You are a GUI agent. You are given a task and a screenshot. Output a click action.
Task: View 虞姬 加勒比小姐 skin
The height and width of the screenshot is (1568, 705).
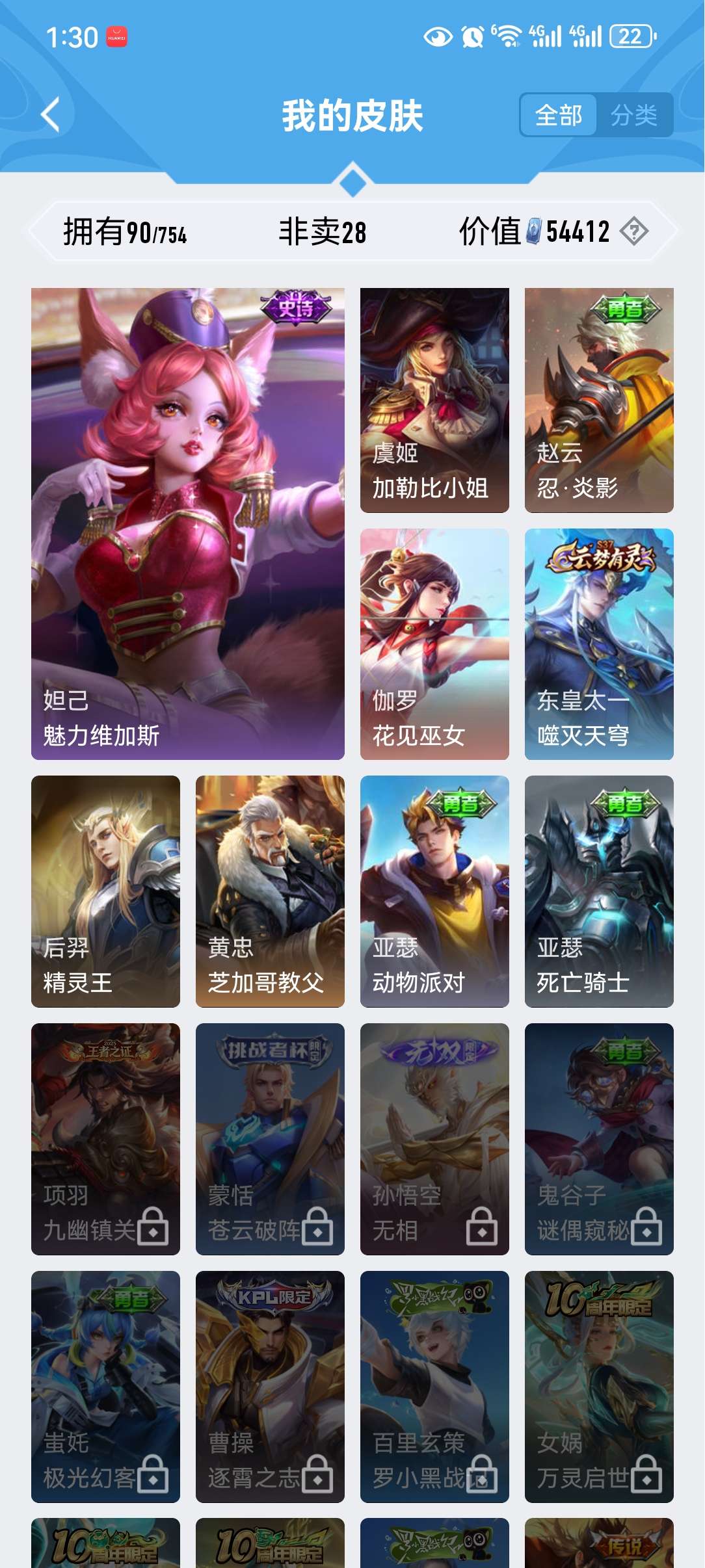(x=434, y=400)
